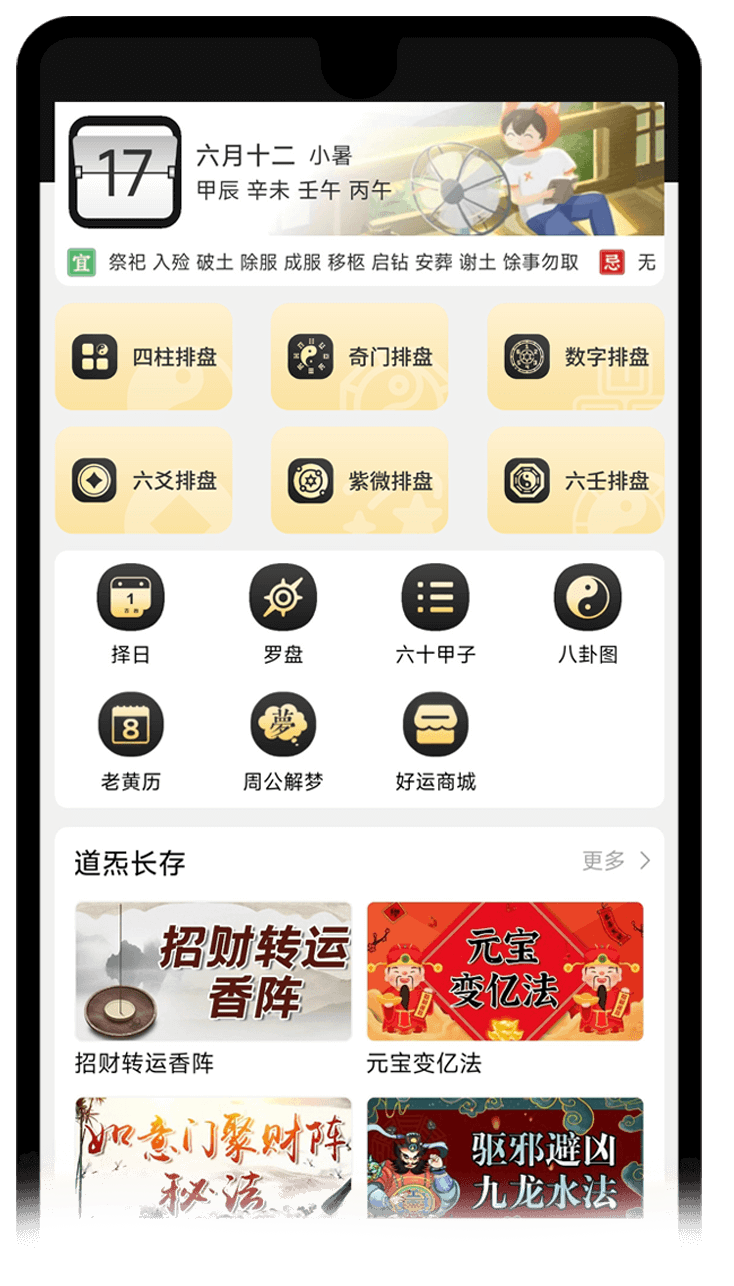Screen dimensions: 734x1286
Task: Open 六爻排盘
Action: (143, 481)
